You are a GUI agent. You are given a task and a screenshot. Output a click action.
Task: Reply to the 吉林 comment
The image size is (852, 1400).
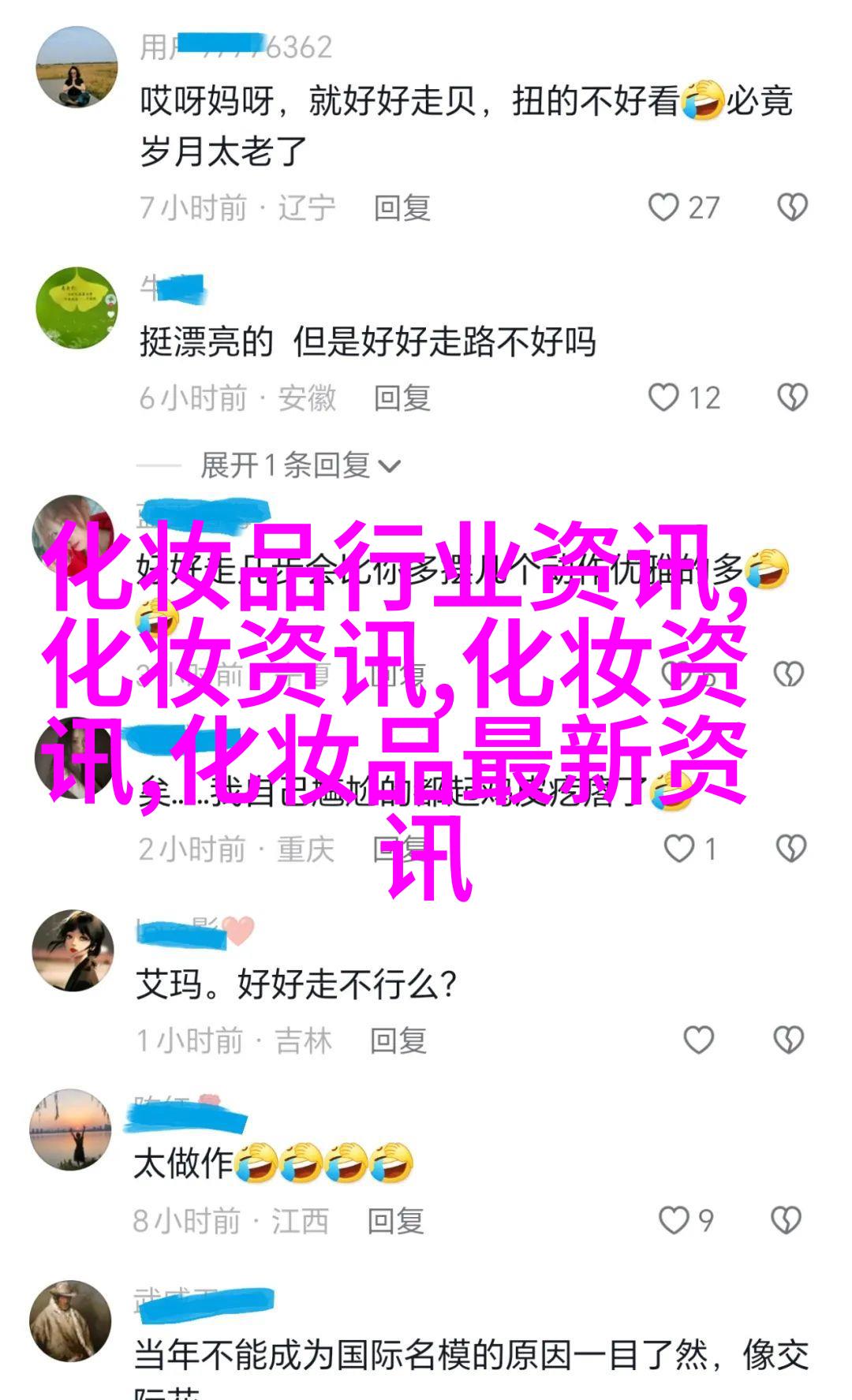(x=398, y=1041)
